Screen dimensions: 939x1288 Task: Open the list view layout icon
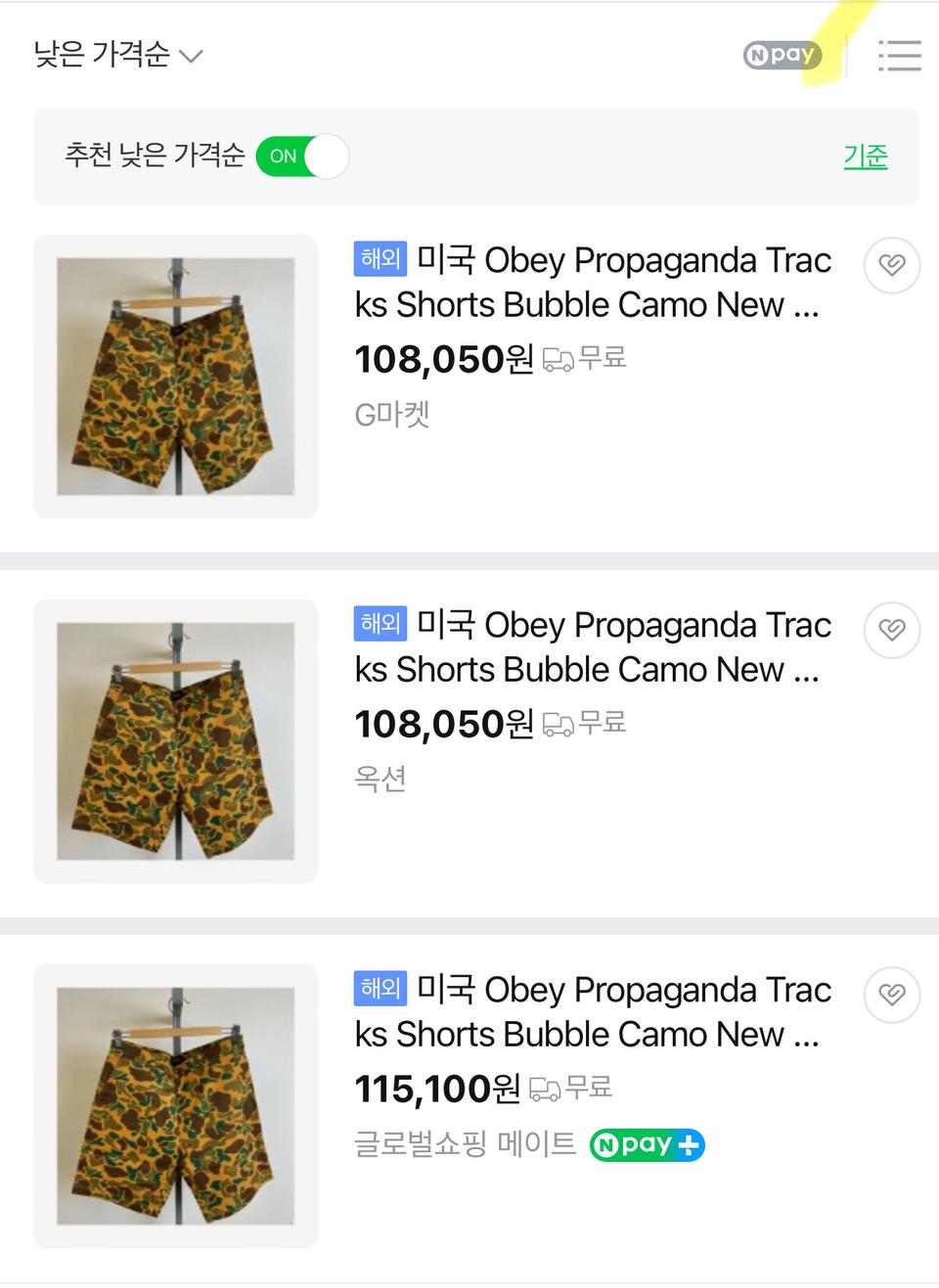click(899, 56)
